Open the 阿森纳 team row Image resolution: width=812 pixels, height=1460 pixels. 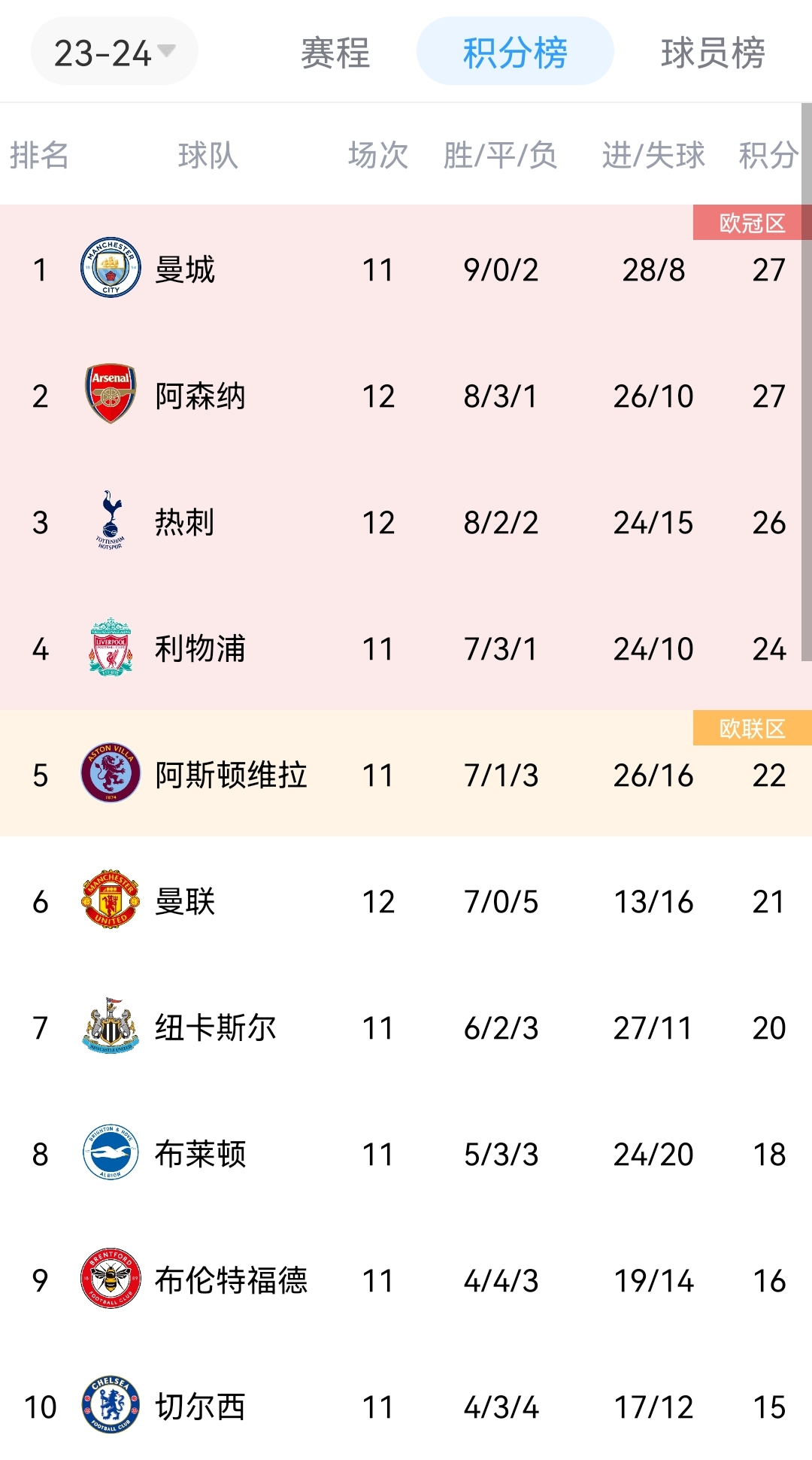click(x=406, y=395)
